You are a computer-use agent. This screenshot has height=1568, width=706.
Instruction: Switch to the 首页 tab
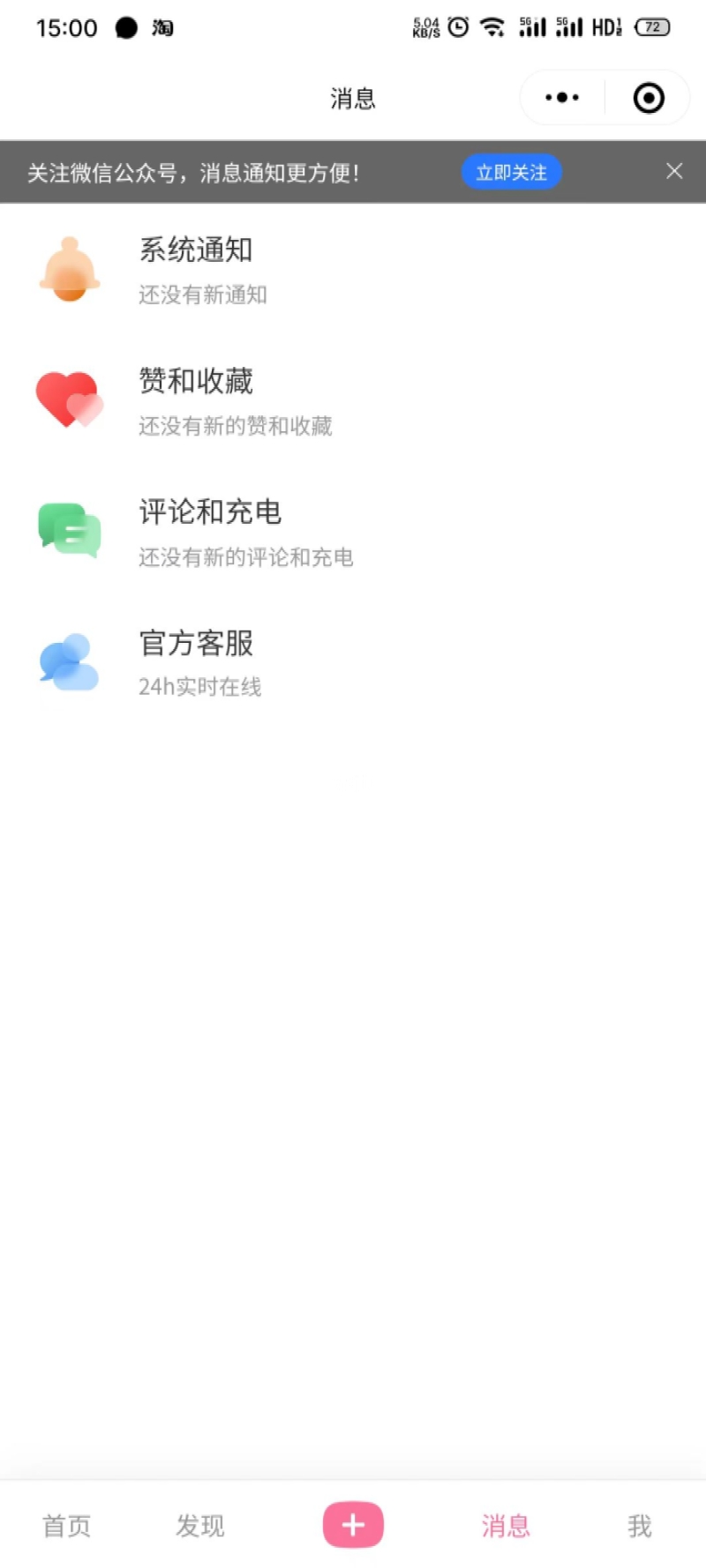click(x=66, y=1526)
